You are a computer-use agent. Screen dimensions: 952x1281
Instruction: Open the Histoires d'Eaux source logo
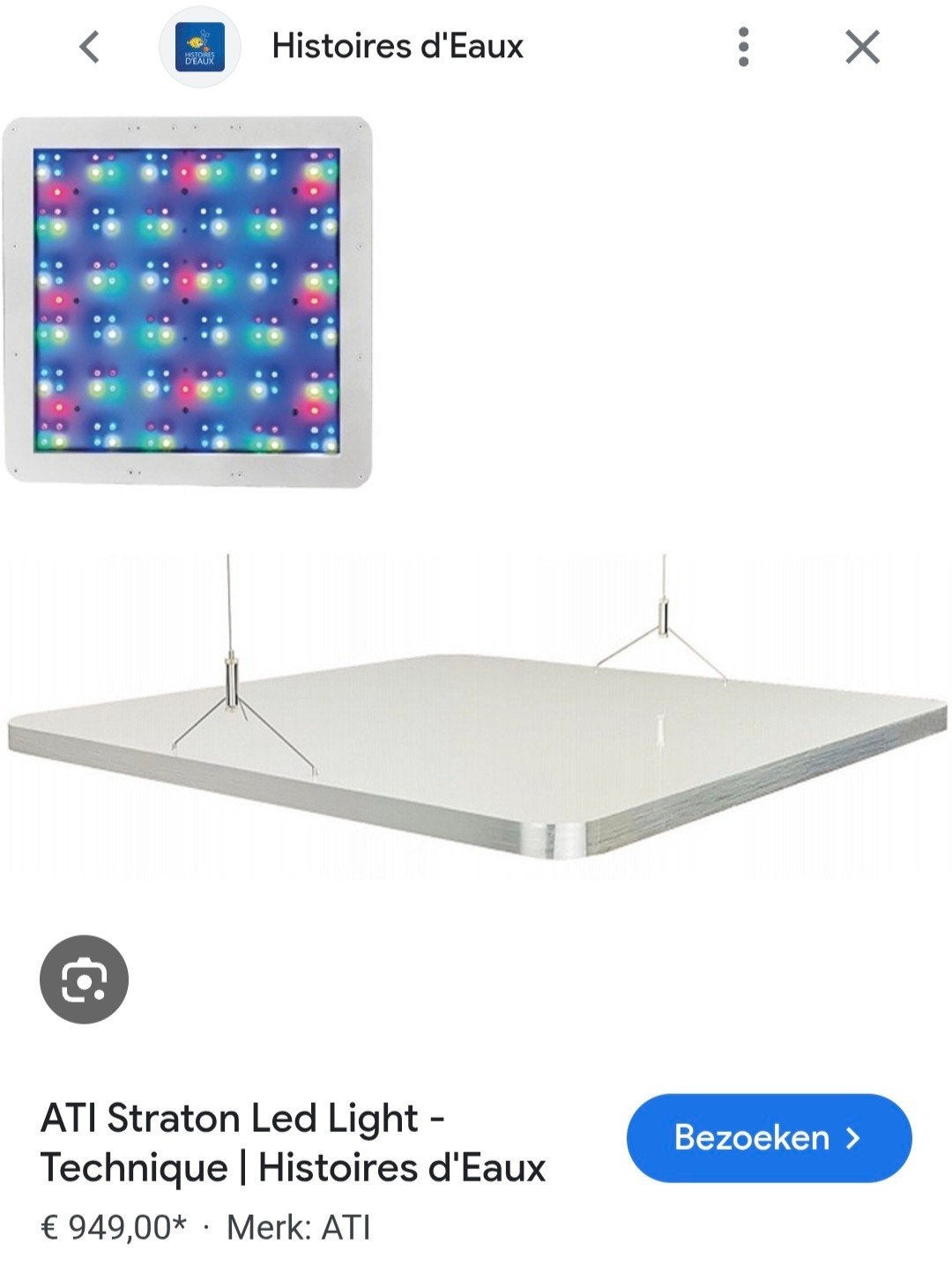pos(200,48)
